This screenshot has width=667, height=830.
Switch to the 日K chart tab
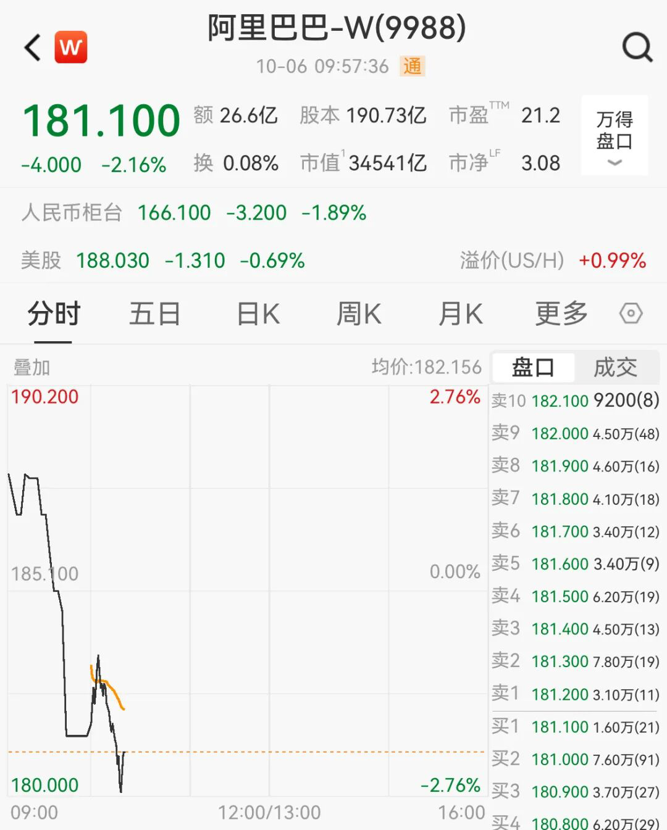coord(257,314)
